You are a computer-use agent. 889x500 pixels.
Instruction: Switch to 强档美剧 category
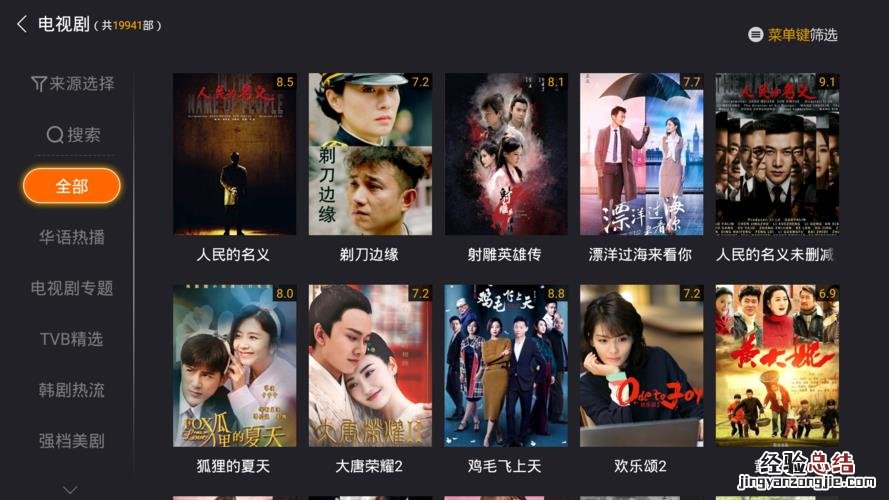click(72, 441)
